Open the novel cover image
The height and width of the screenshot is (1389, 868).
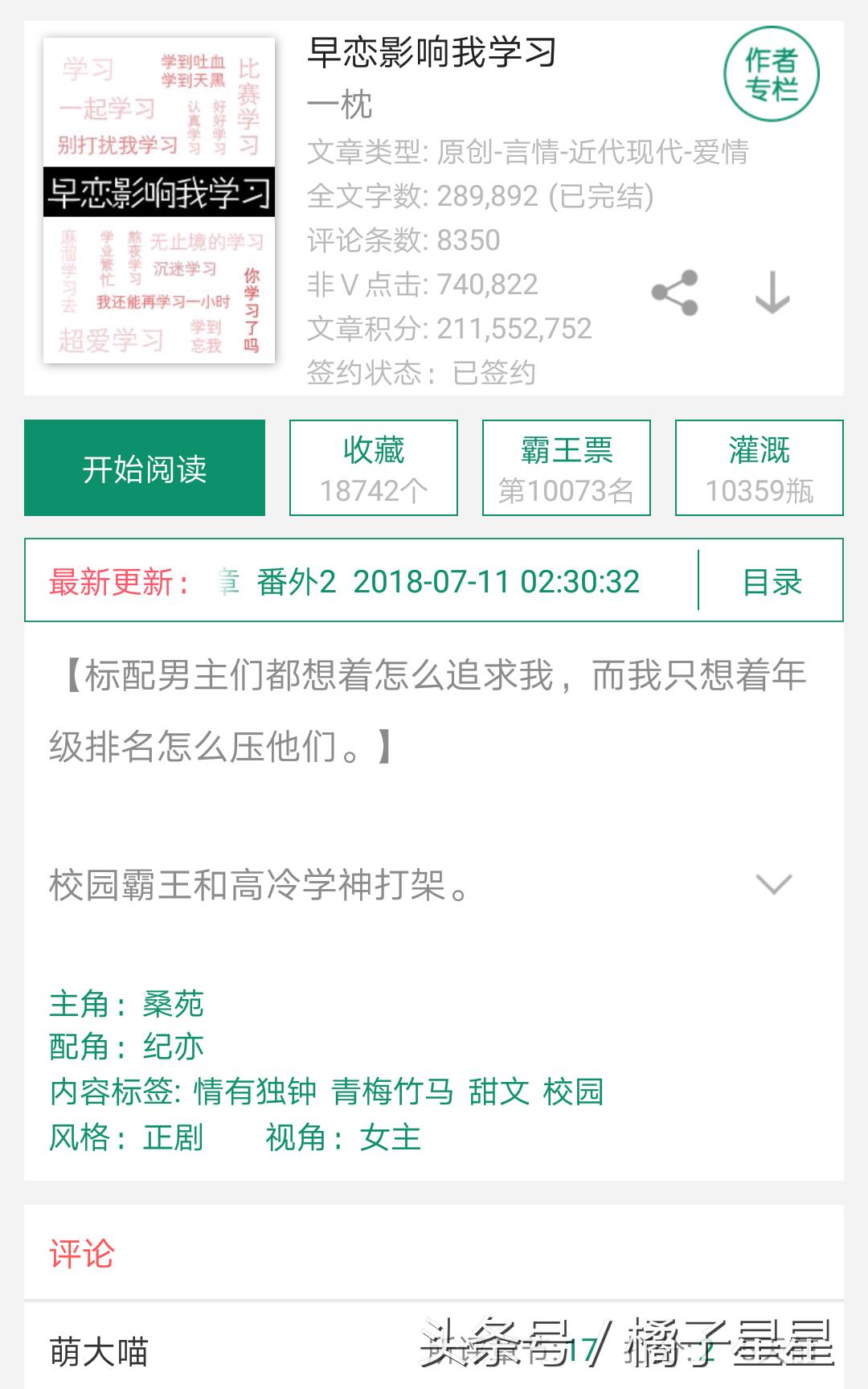159,200
